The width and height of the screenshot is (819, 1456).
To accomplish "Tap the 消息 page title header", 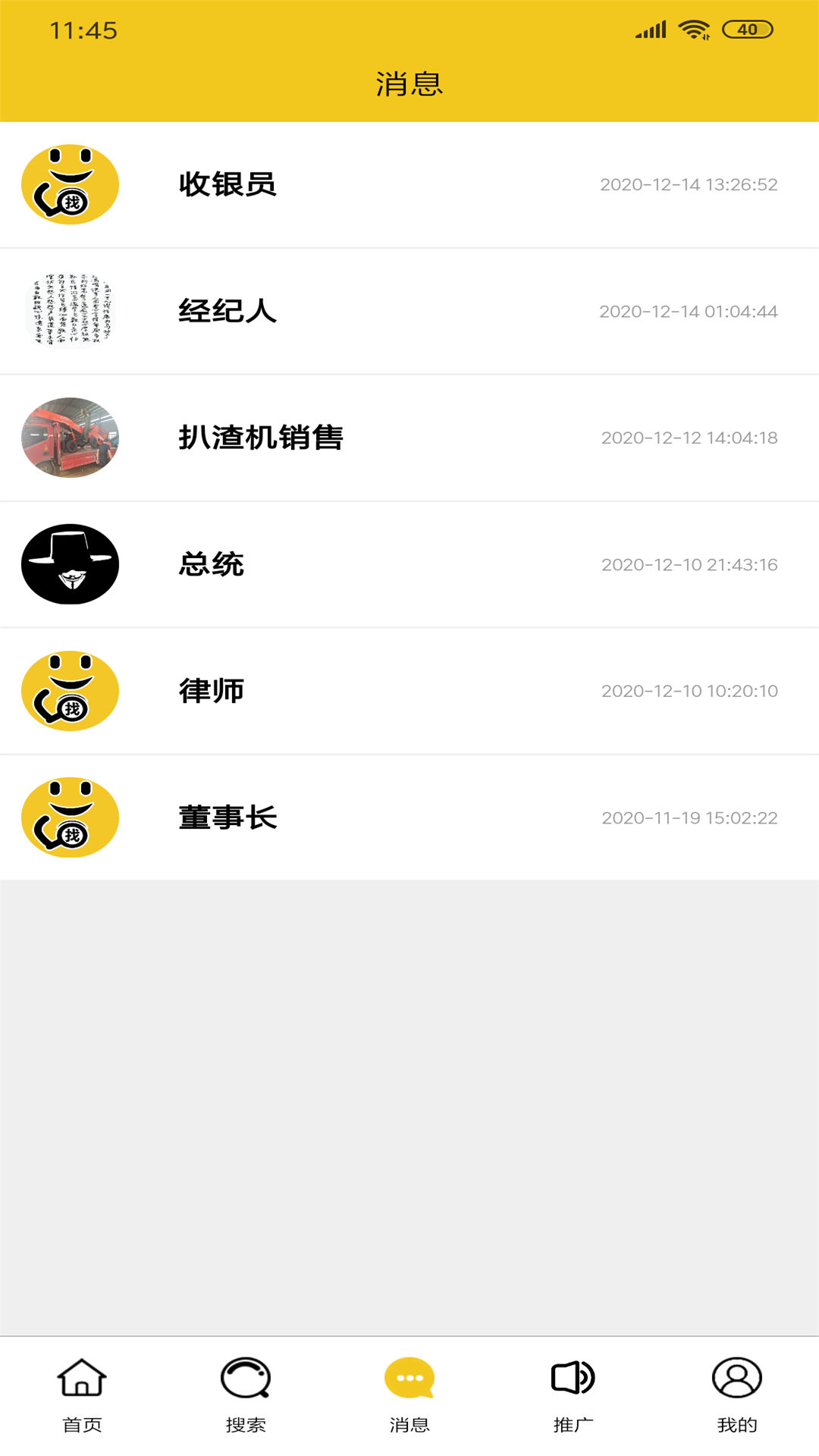I will (409, 83).
